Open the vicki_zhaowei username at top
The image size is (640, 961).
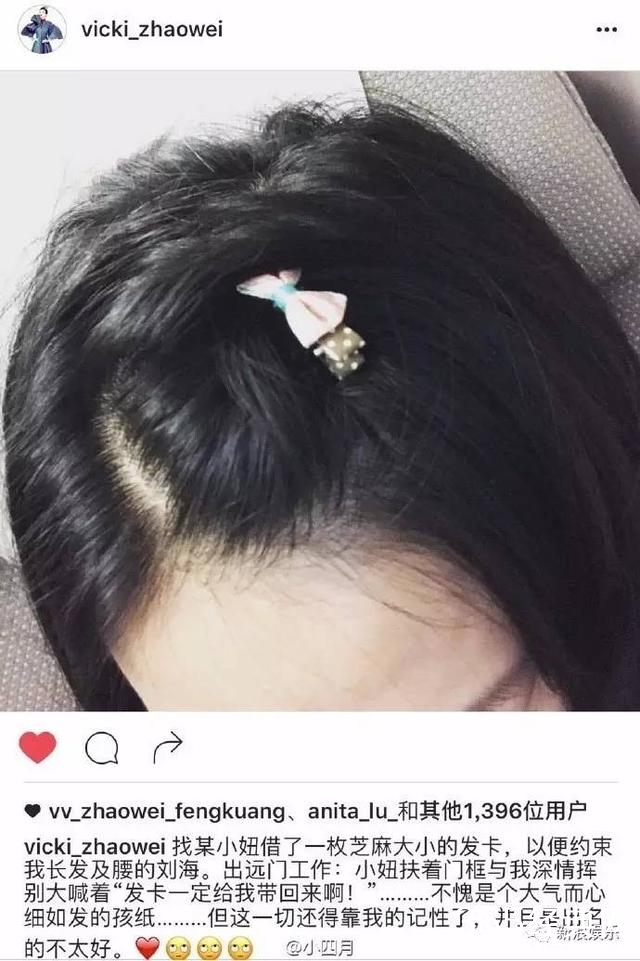point(151,30)
